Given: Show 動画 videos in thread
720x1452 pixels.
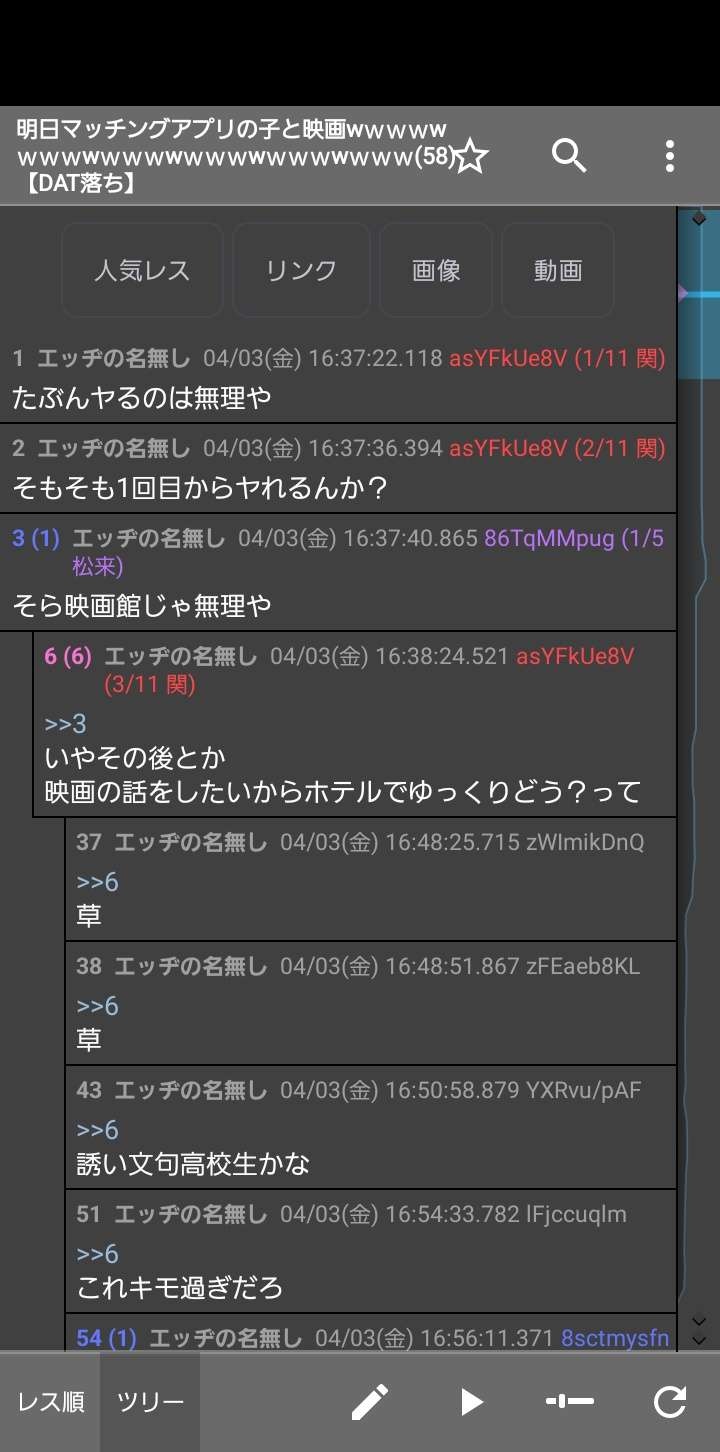Looking at the screenshot, I should tap(557, 270).
